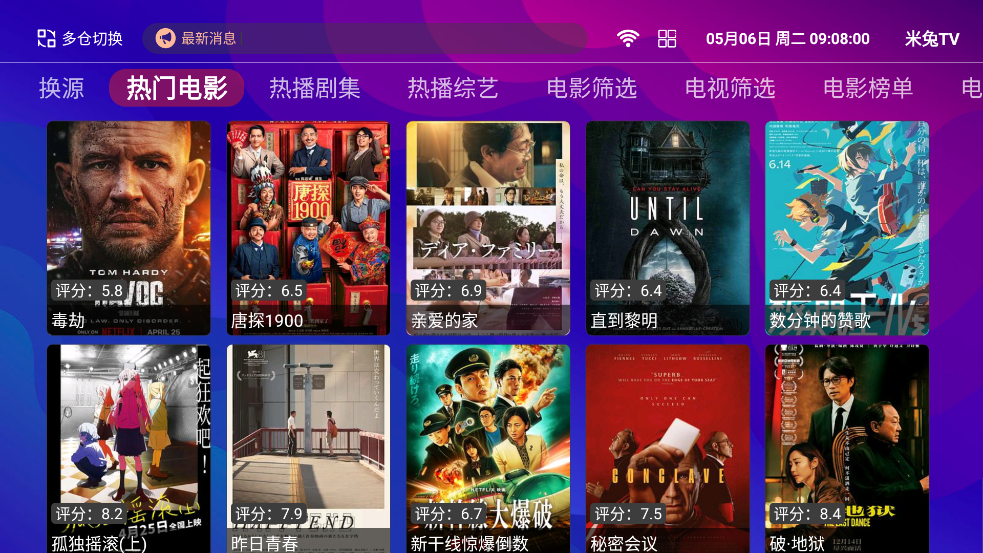Image resolution: width=983 pixels, height=553 pixels.
Task: Open 多仓切换 repository switcher
Action: (80, 39)
